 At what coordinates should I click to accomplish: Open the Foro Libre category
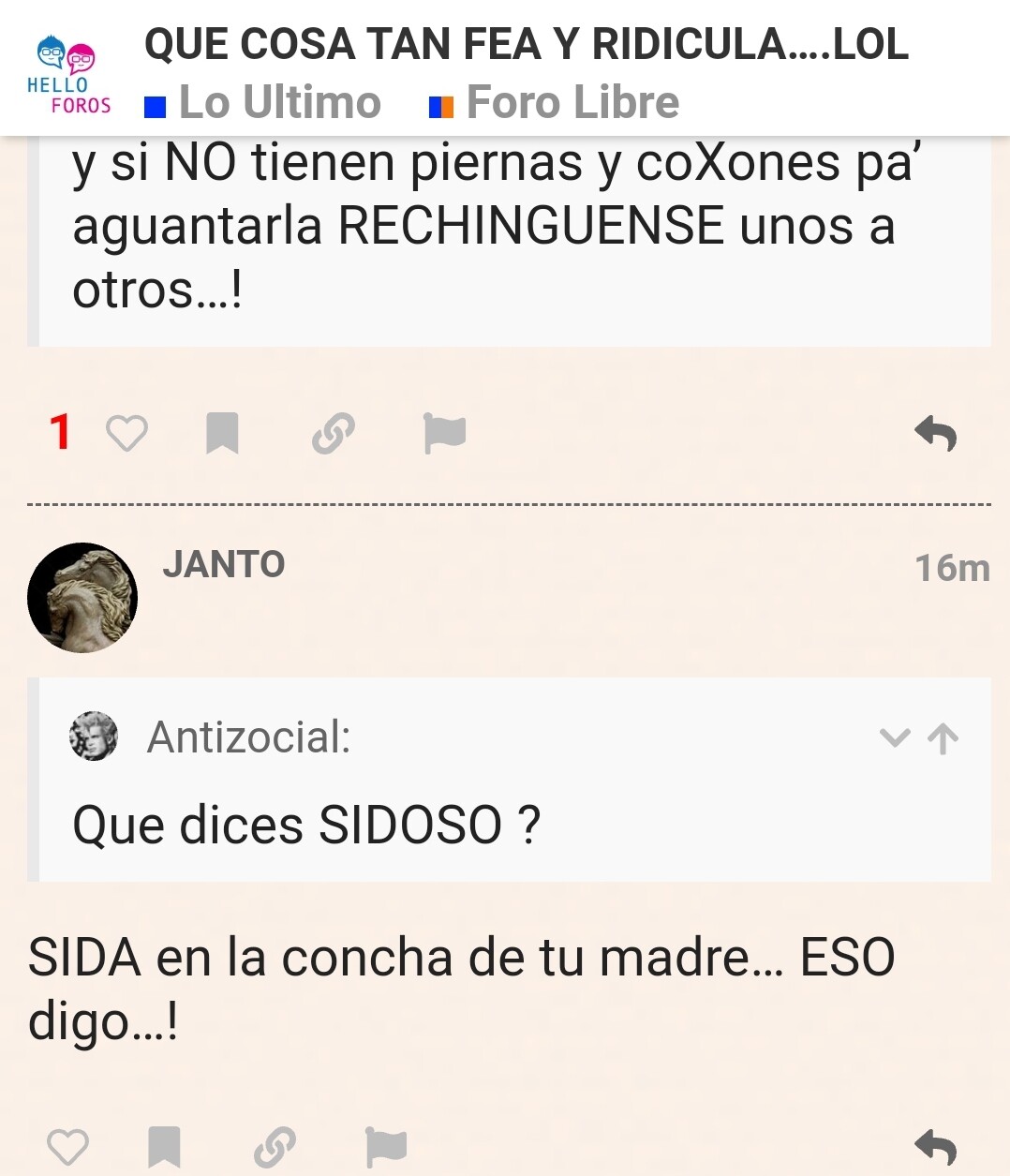(572, 102)
